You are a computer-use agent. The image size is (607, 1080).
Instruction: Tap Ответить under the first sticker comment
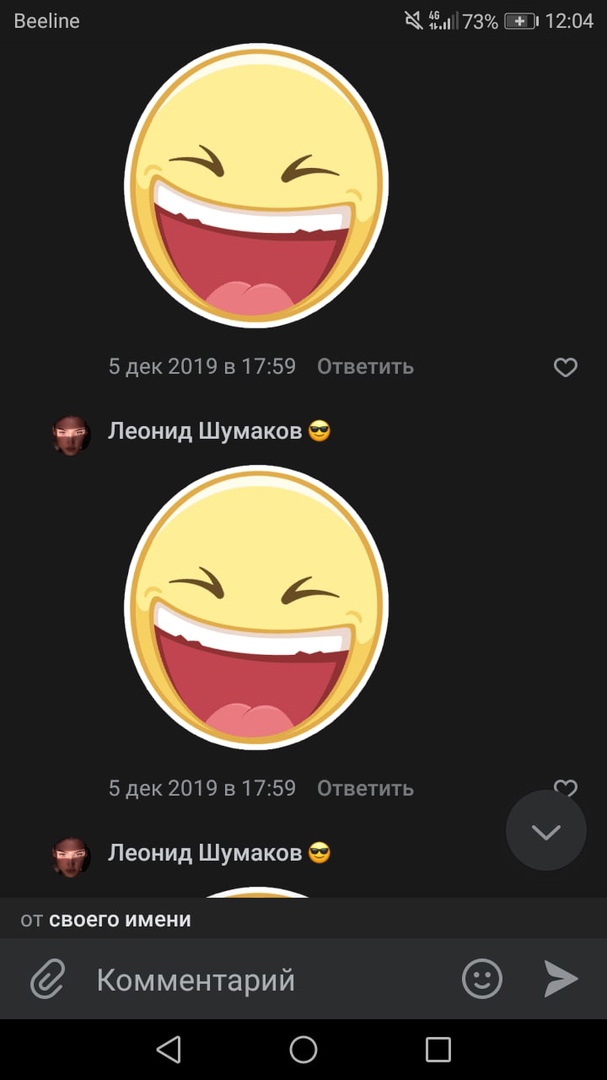tap(365, 367)
